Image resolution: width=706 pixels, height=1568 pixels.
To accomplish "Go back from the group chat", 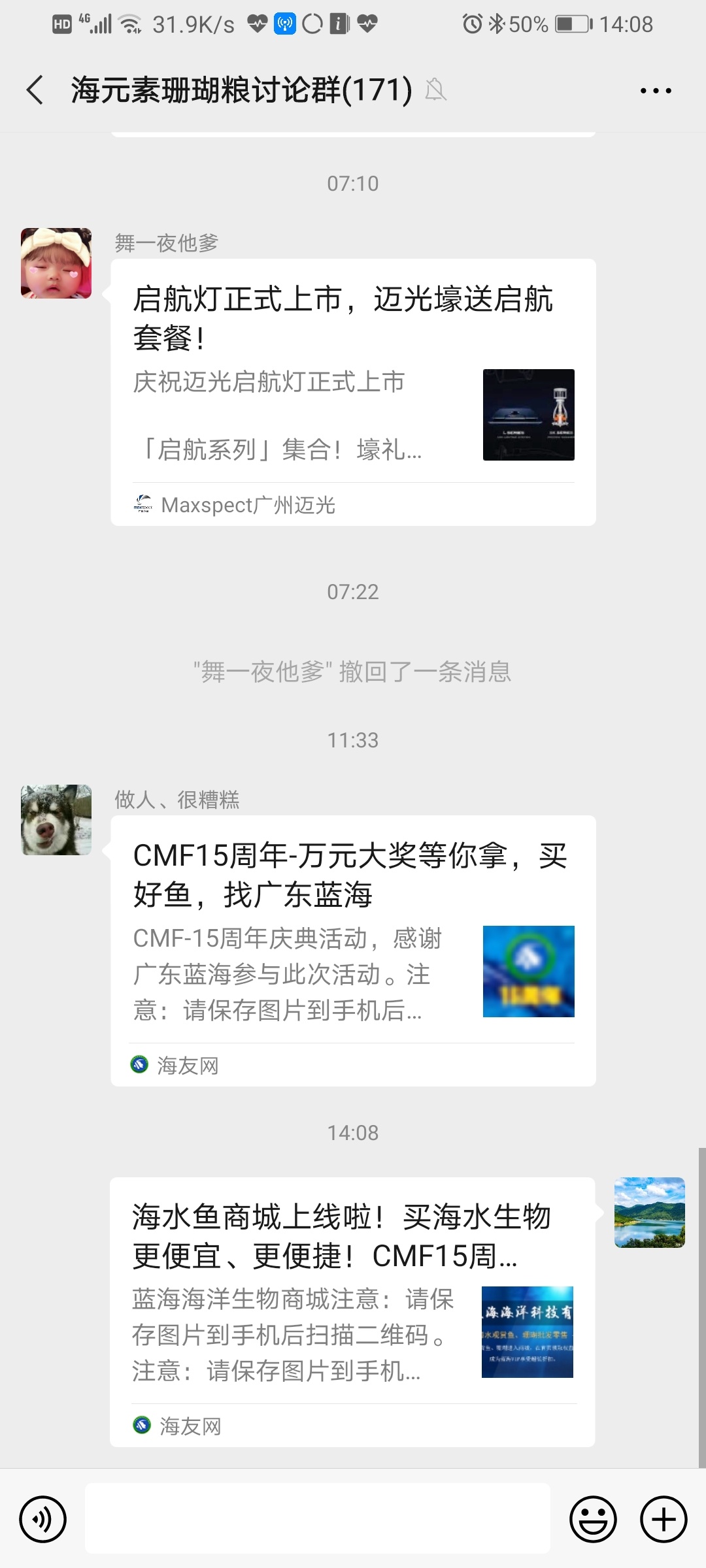I will [x=35, y=90].
